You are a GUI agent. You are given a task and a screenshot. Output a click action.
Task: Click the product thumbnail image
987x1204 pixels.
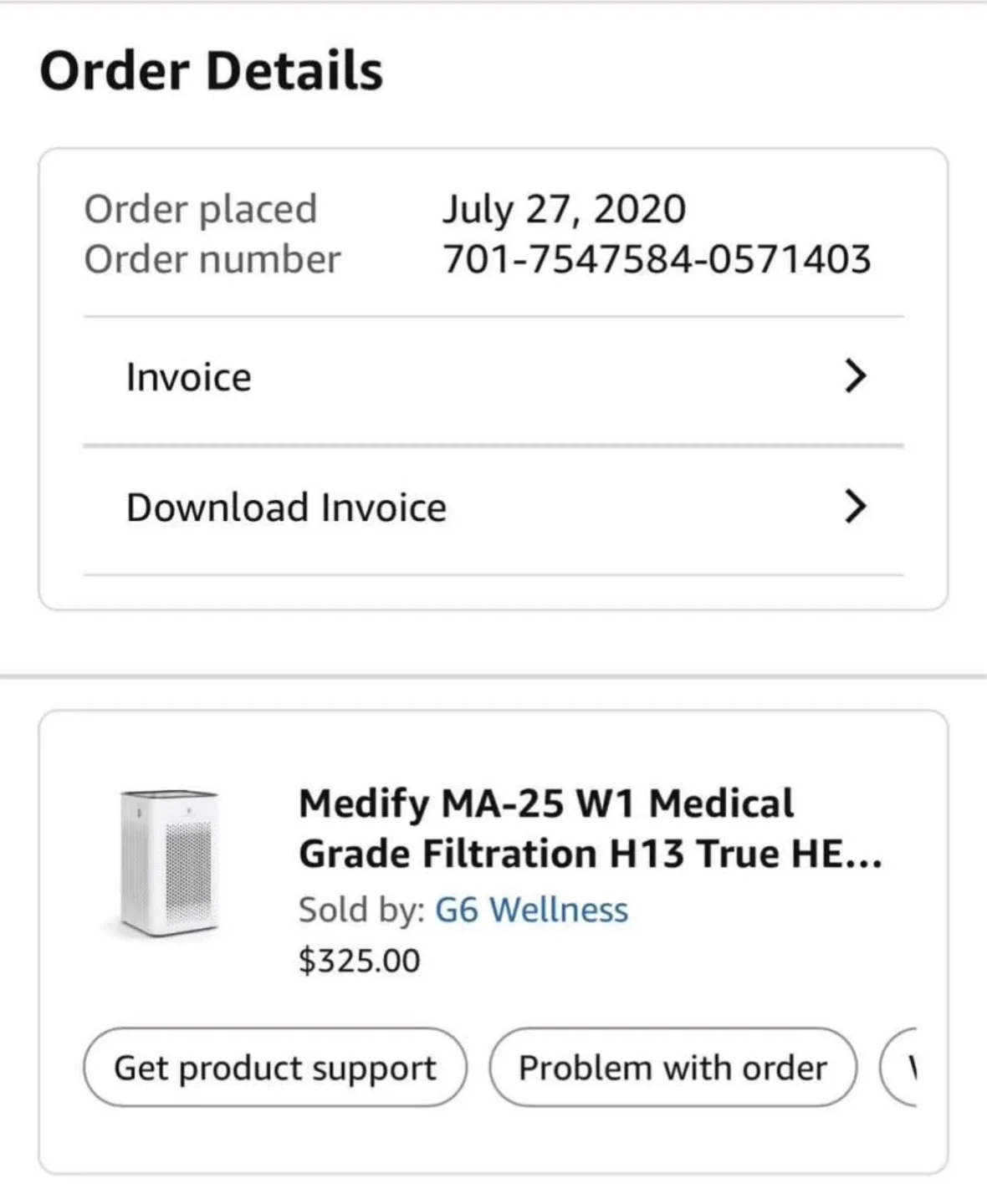pos(167,861)
